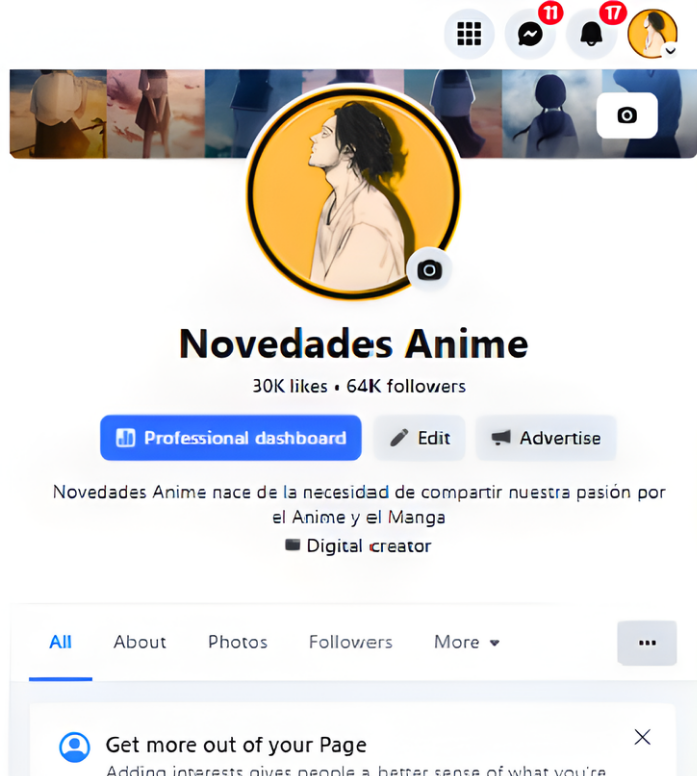Open the notifications bell
This screenshot has height=776, width=697.
coord(591,34)
